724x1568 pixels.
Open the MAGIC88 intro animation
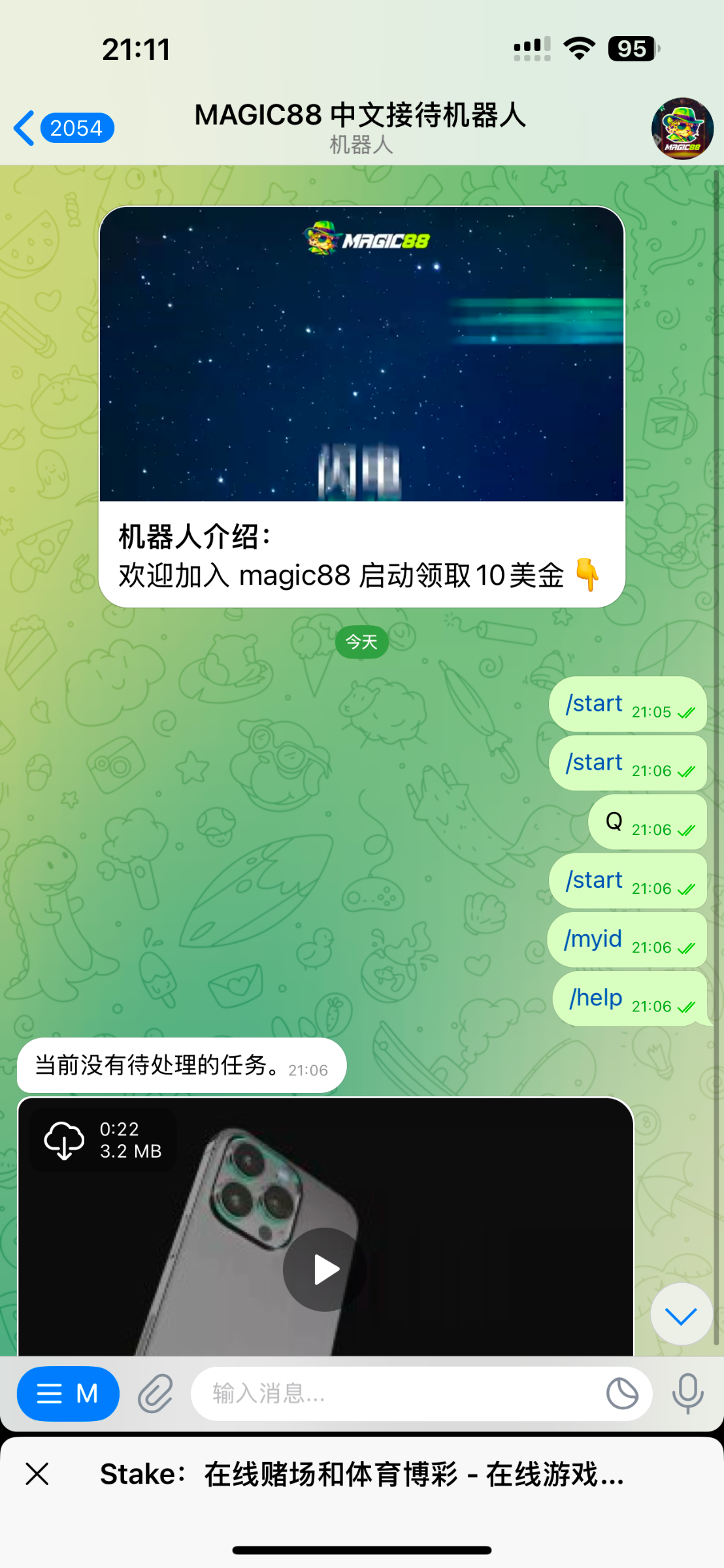coord(361,354)
